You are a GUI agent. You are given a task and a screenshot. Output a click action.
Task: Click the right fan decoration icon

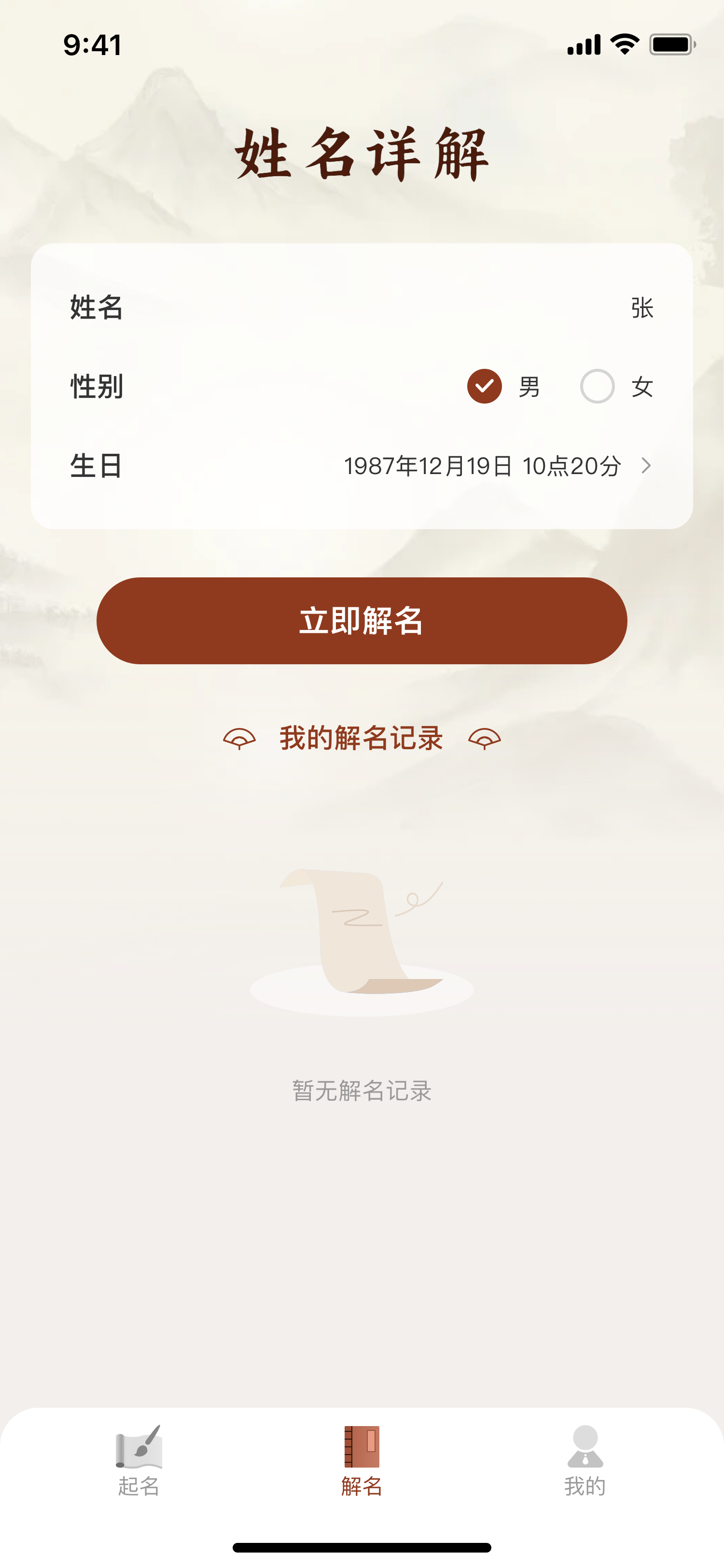tap(484, 738)
